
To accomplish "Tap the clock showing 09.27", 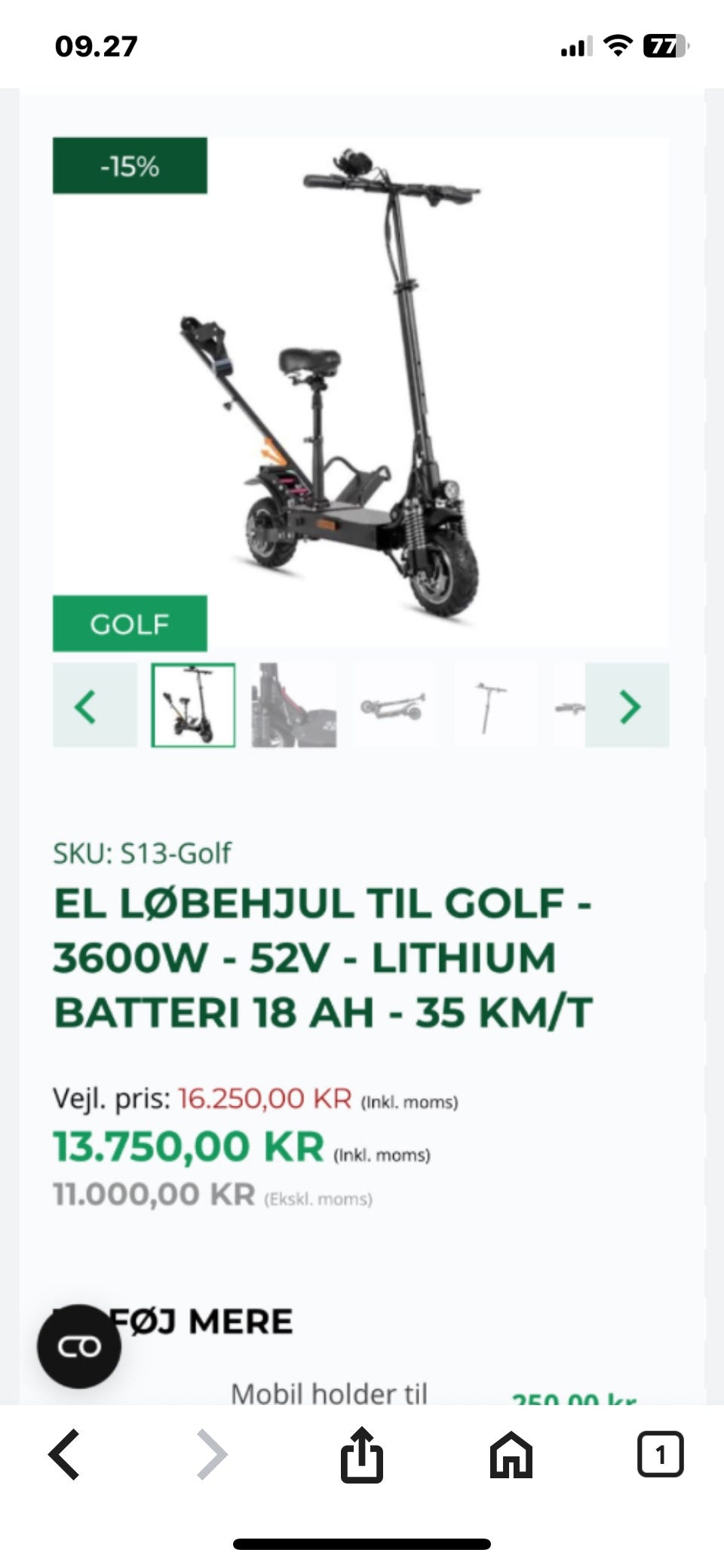I will tap(97, 45).
